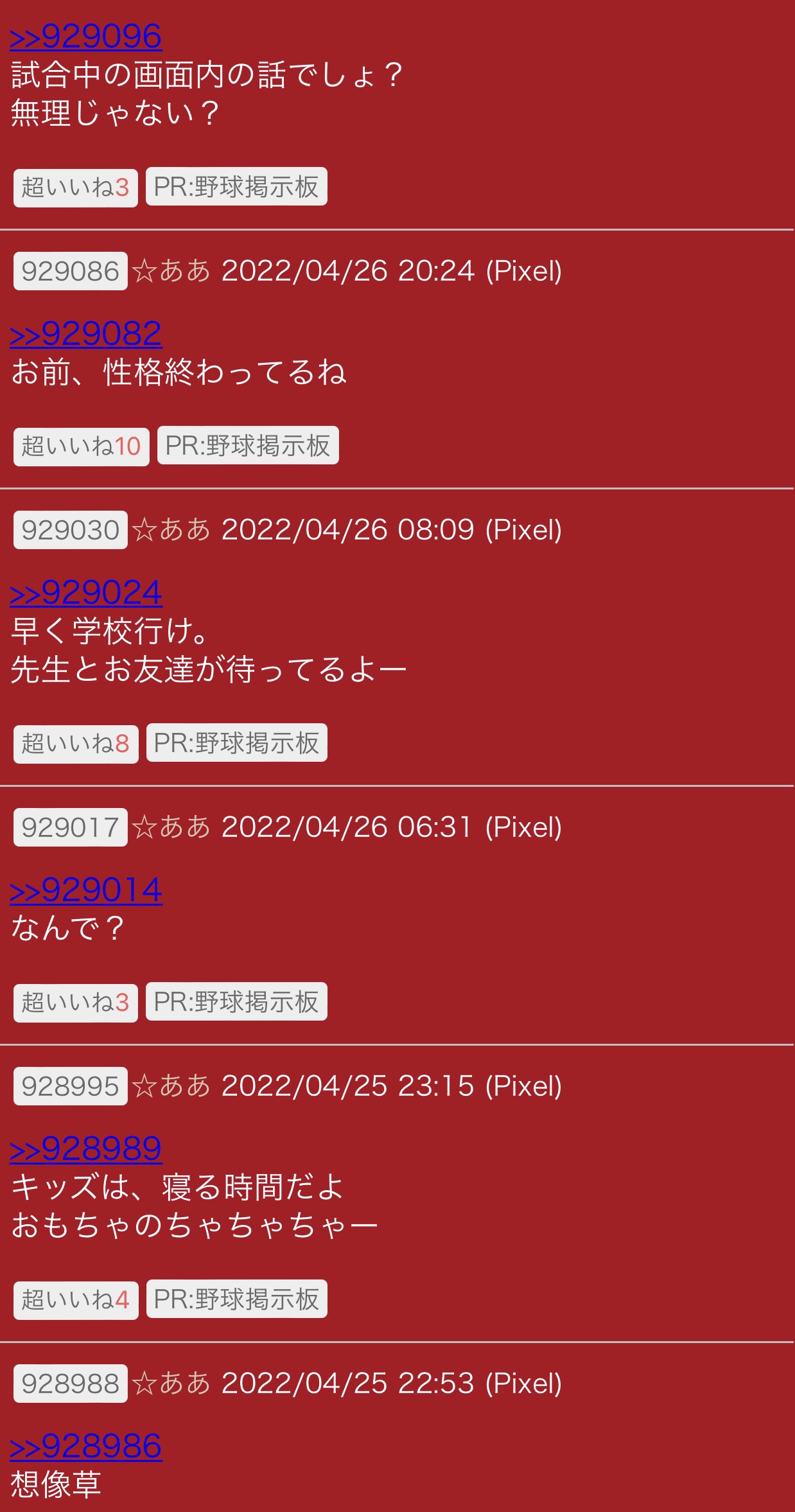Follow the >>929014 link
The image size is (795, 1512).
[86, 890]
